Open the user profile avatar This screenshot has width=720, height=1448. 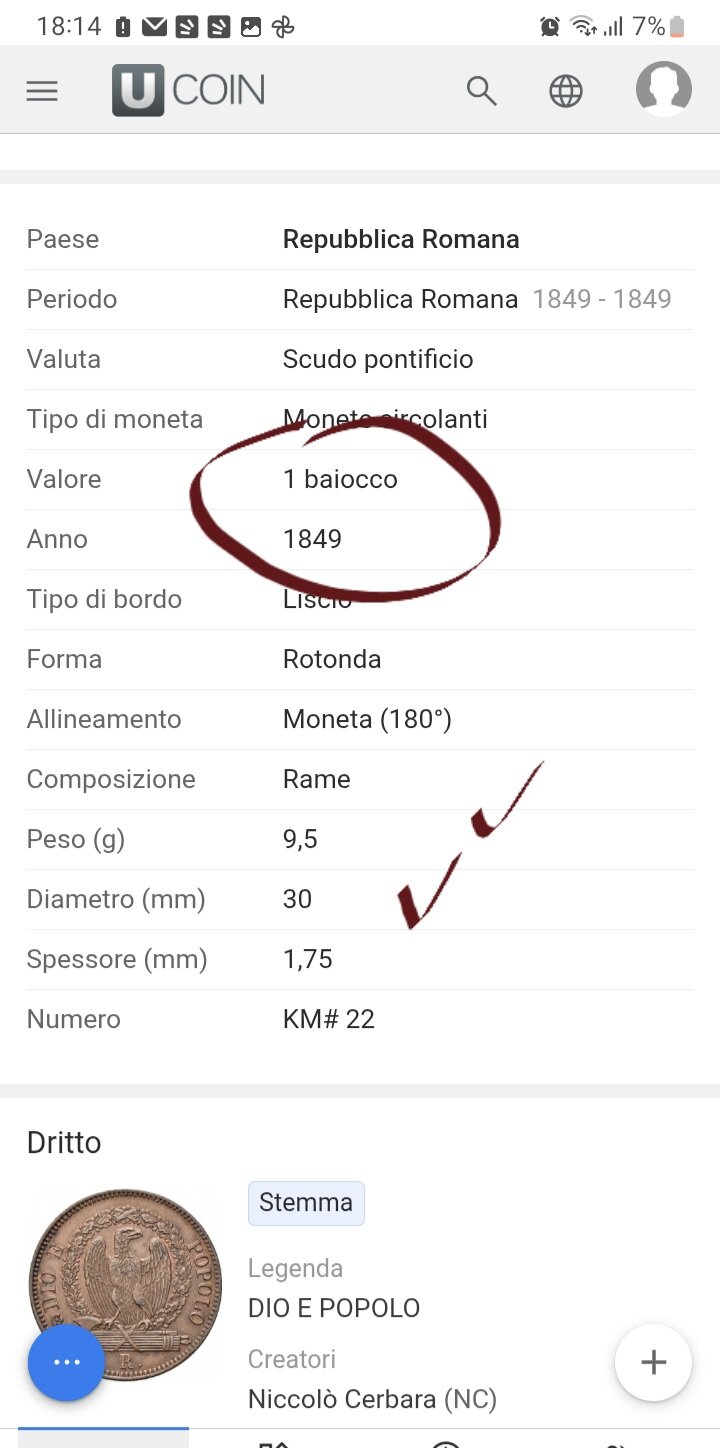click(x=664, y=89)
